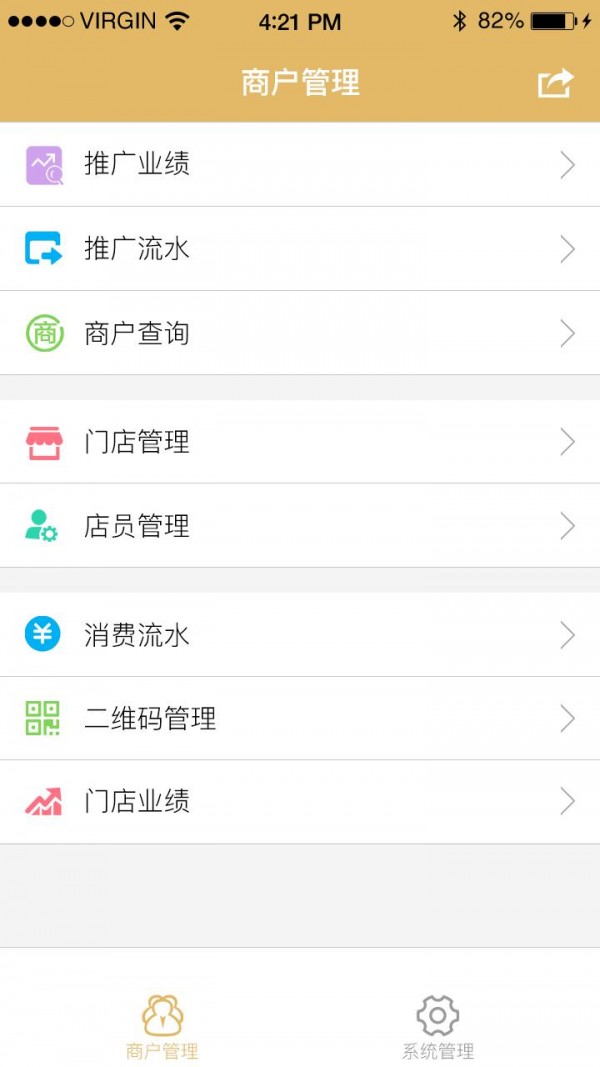Viewport: 600px width, 1067px height.
Task: Select the 店员管理 row
Action: [300, 526]
